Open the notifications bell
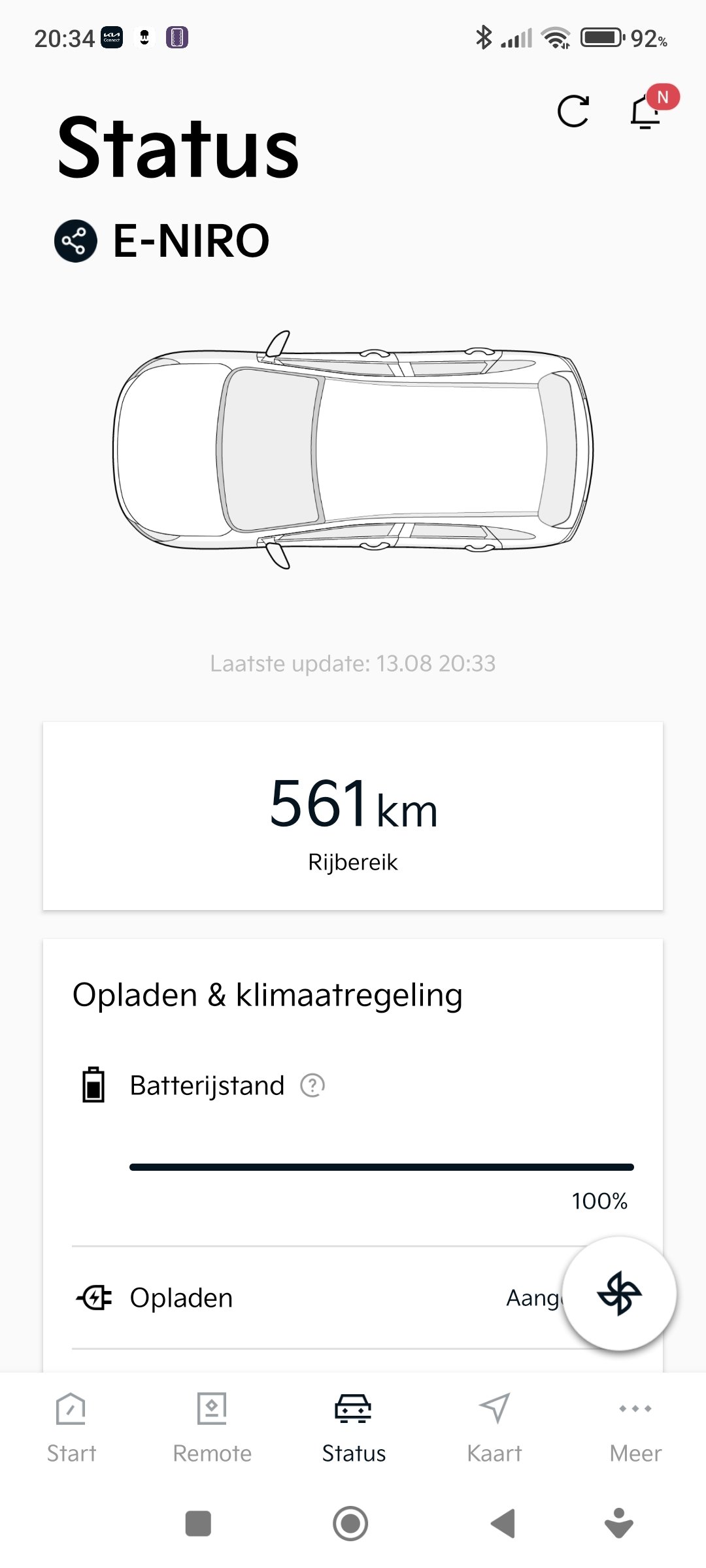 646,112
